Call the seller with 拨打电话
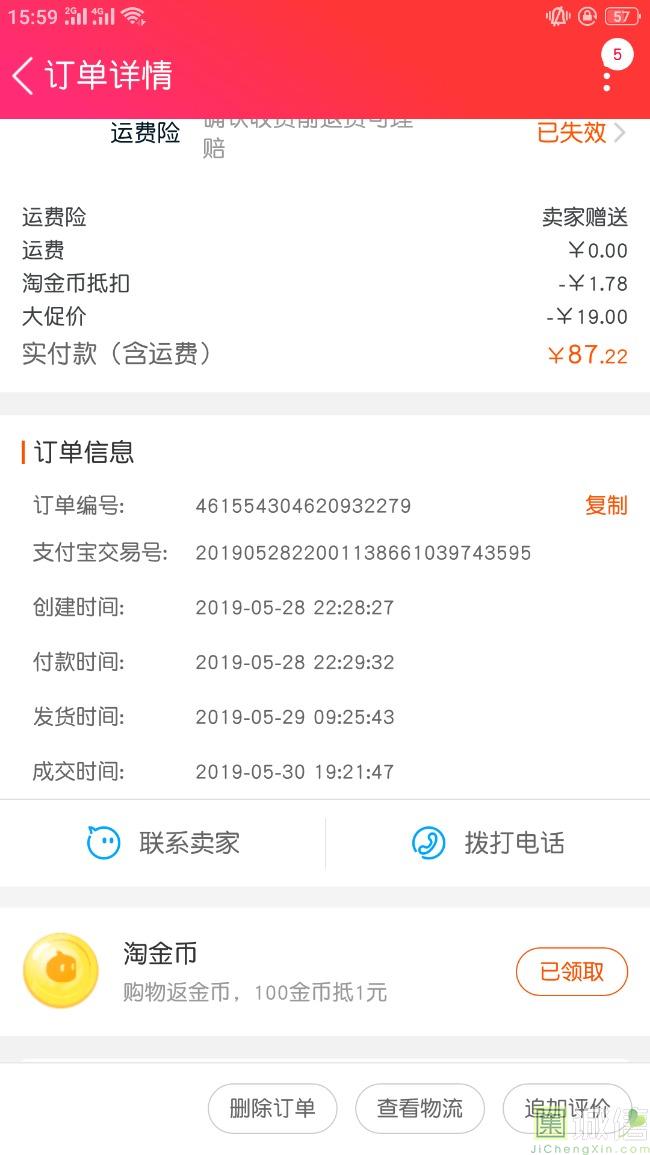Image resolution: width=650 pixels, height=1155 pixels. click(488, 843)
